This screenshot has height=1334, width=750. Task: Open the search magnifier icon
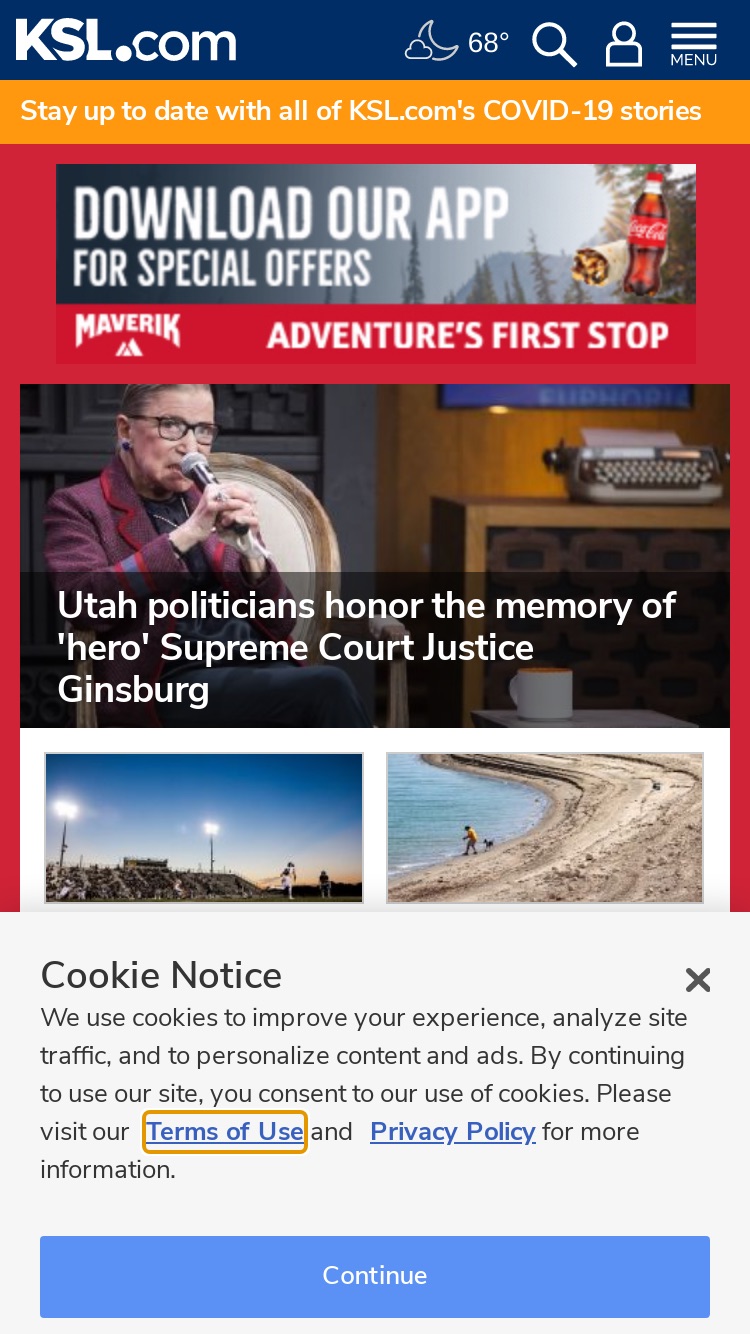(554, 45)
